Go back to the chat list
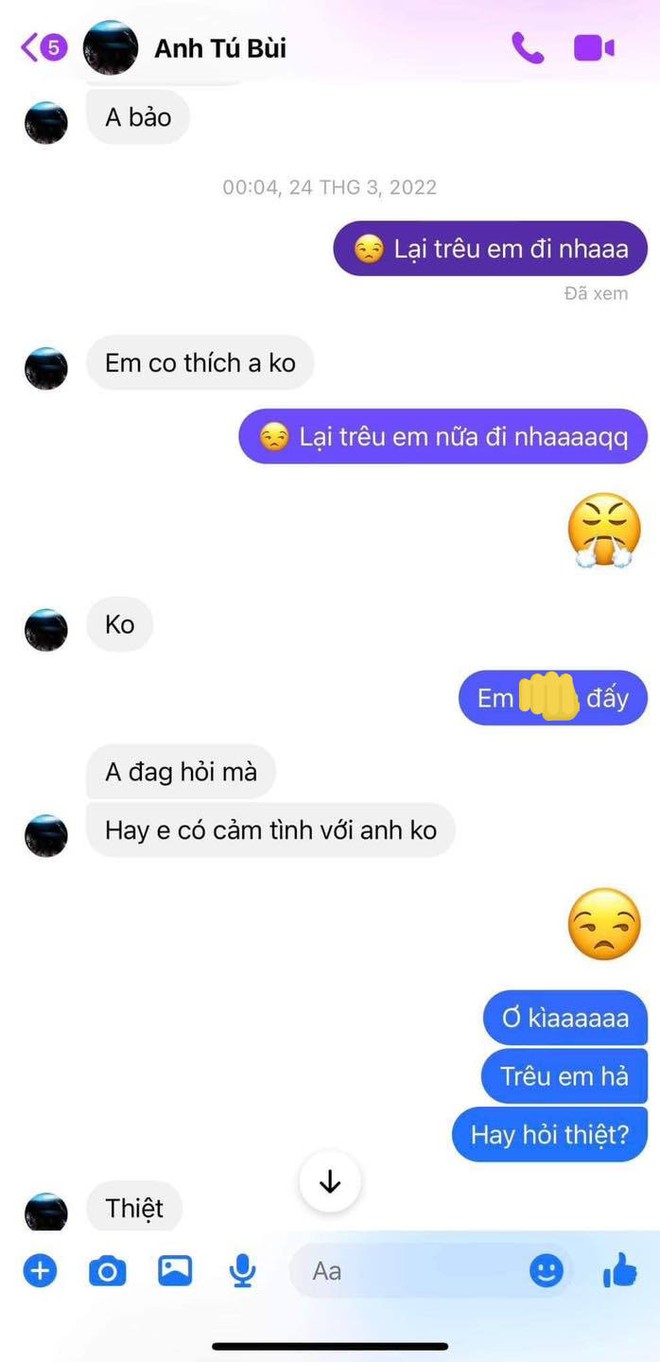Screen dimensions: 660x1362 click(40, 47)
